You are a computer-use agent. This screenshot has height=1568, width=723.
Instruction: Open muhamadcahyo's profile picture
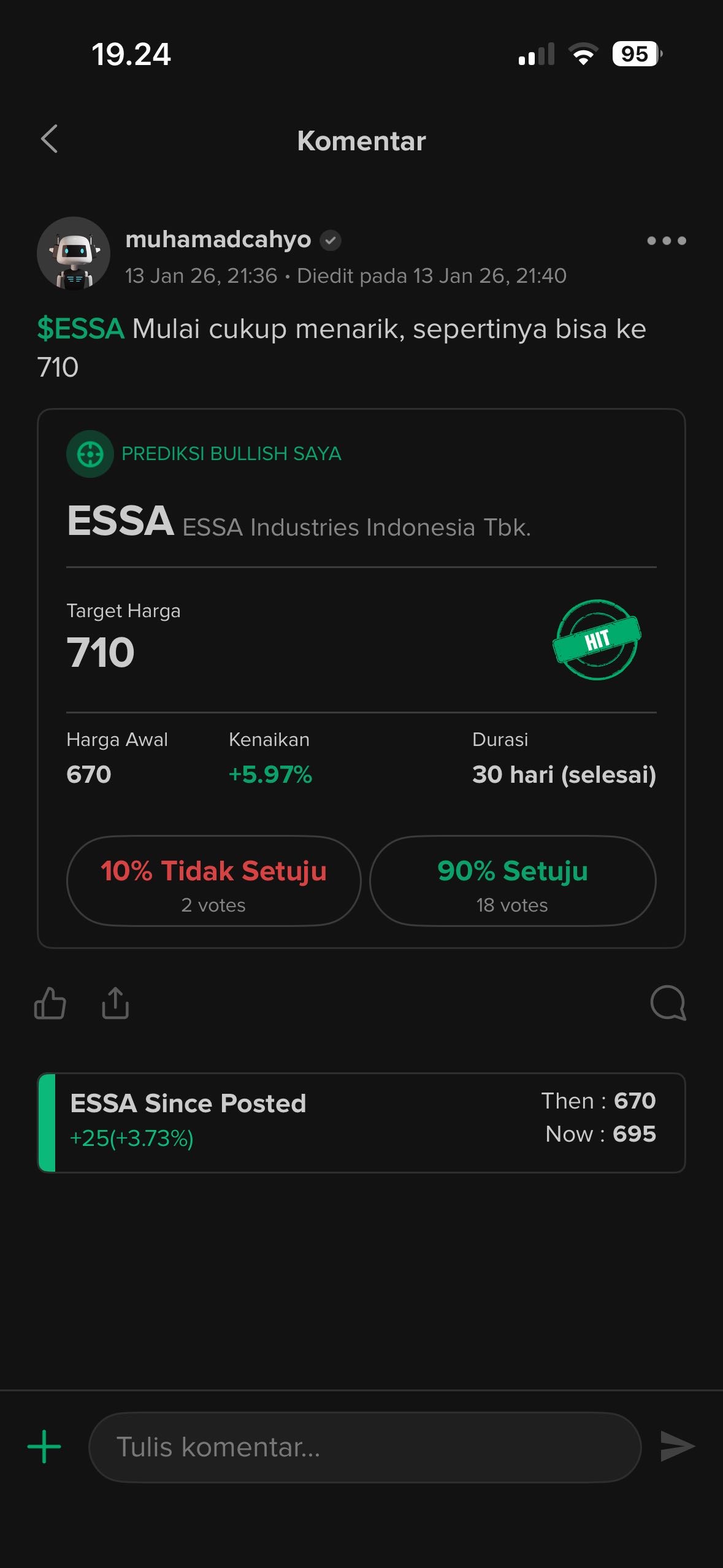click(x=74, y=253)
